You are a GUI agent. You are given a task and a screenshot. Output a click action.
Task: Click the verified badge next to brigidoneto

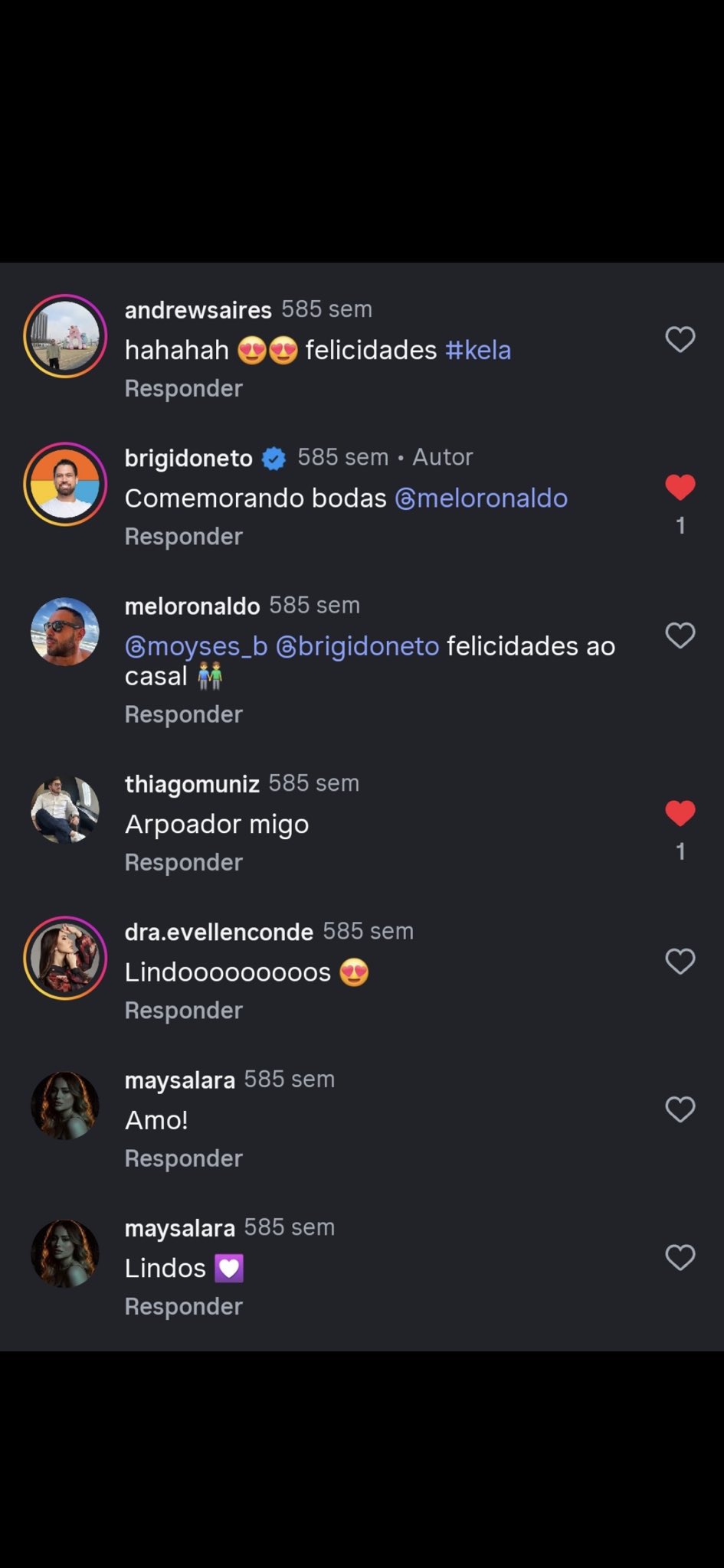click(274, 458)
